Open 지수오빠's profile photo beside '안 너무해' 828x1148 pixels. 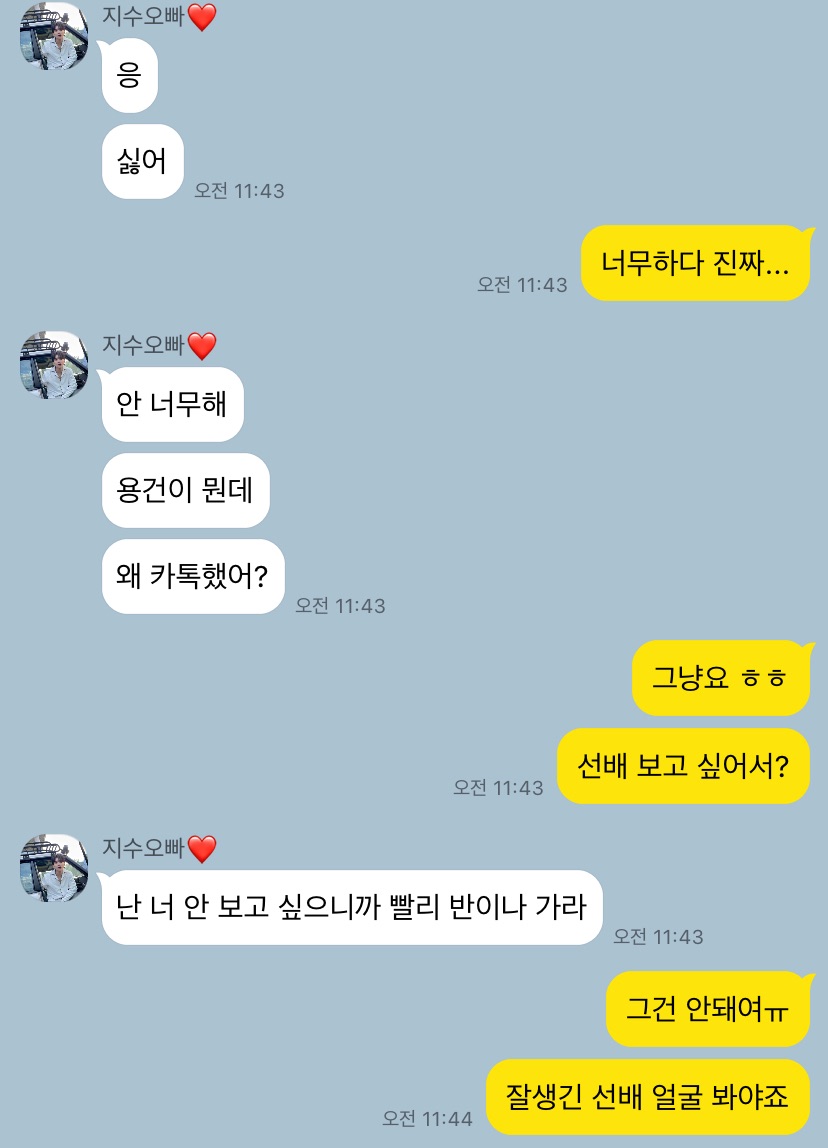point(54,364)
